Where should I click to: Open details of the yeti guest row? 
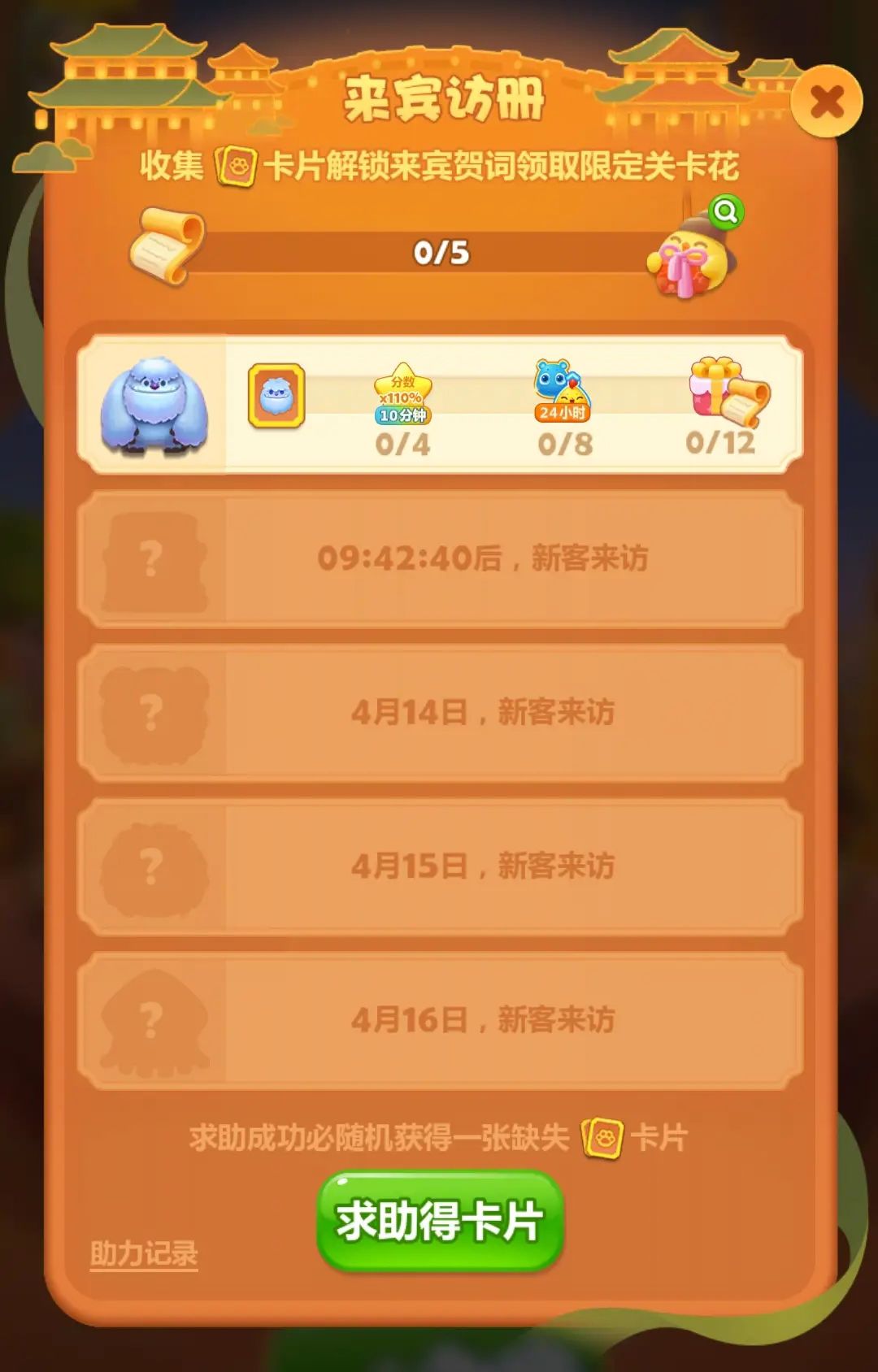click(x=439, y=402)
